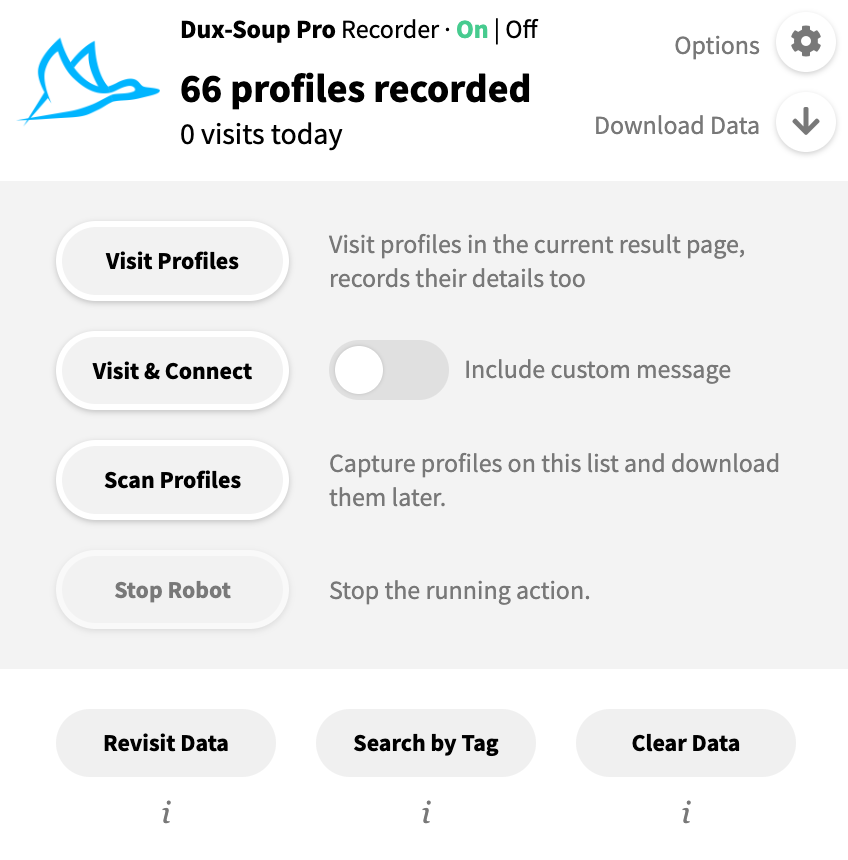Open Search by Tag

pos(426,743)
